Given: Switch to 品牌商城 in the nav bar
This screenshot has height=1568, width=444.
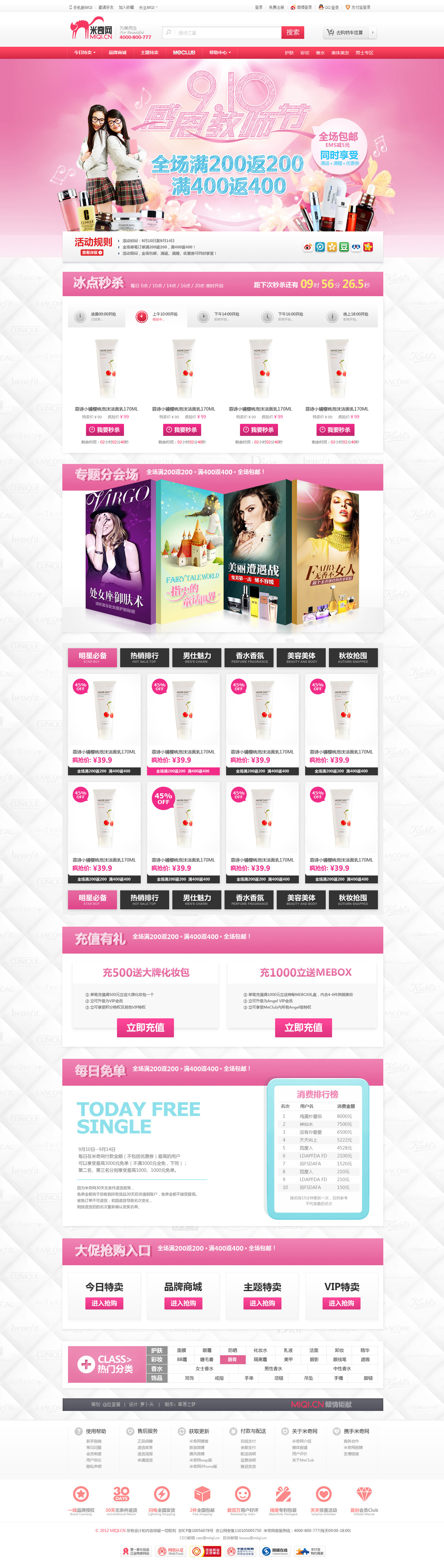Looking at the screenshot, I should [118, 53].
